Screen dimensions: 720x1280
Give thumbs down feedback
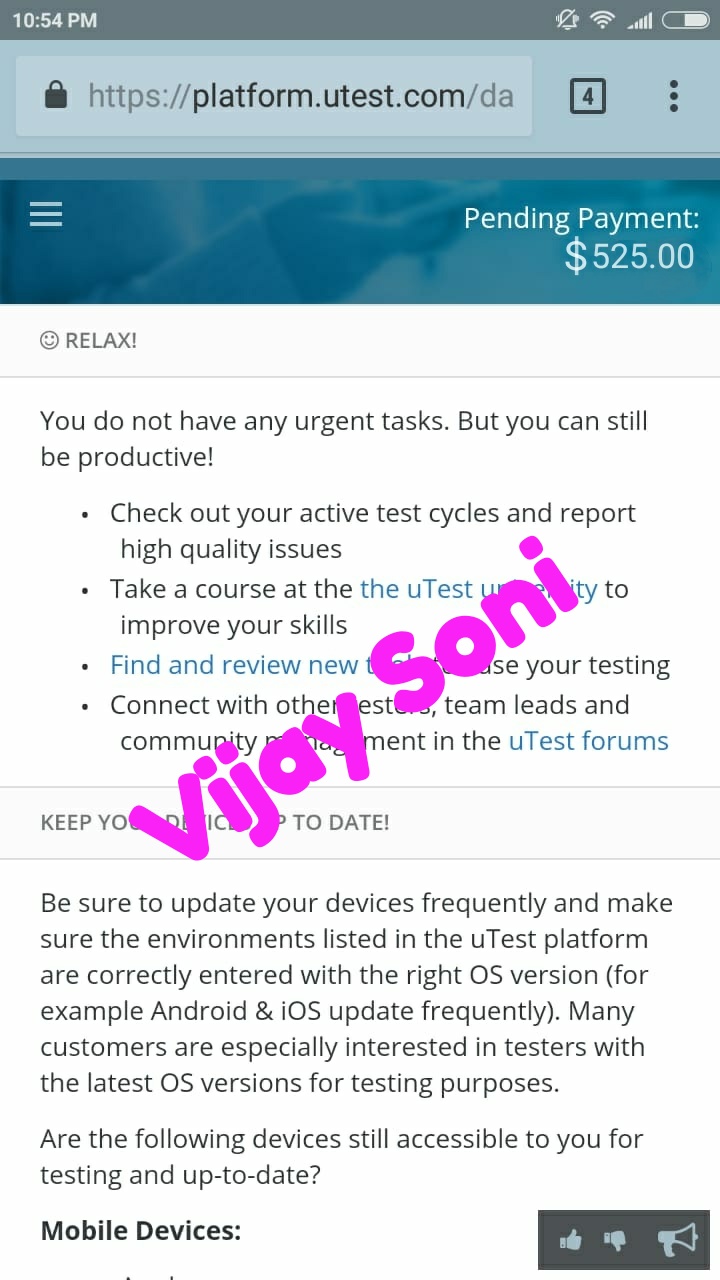tap(615, 1241)
